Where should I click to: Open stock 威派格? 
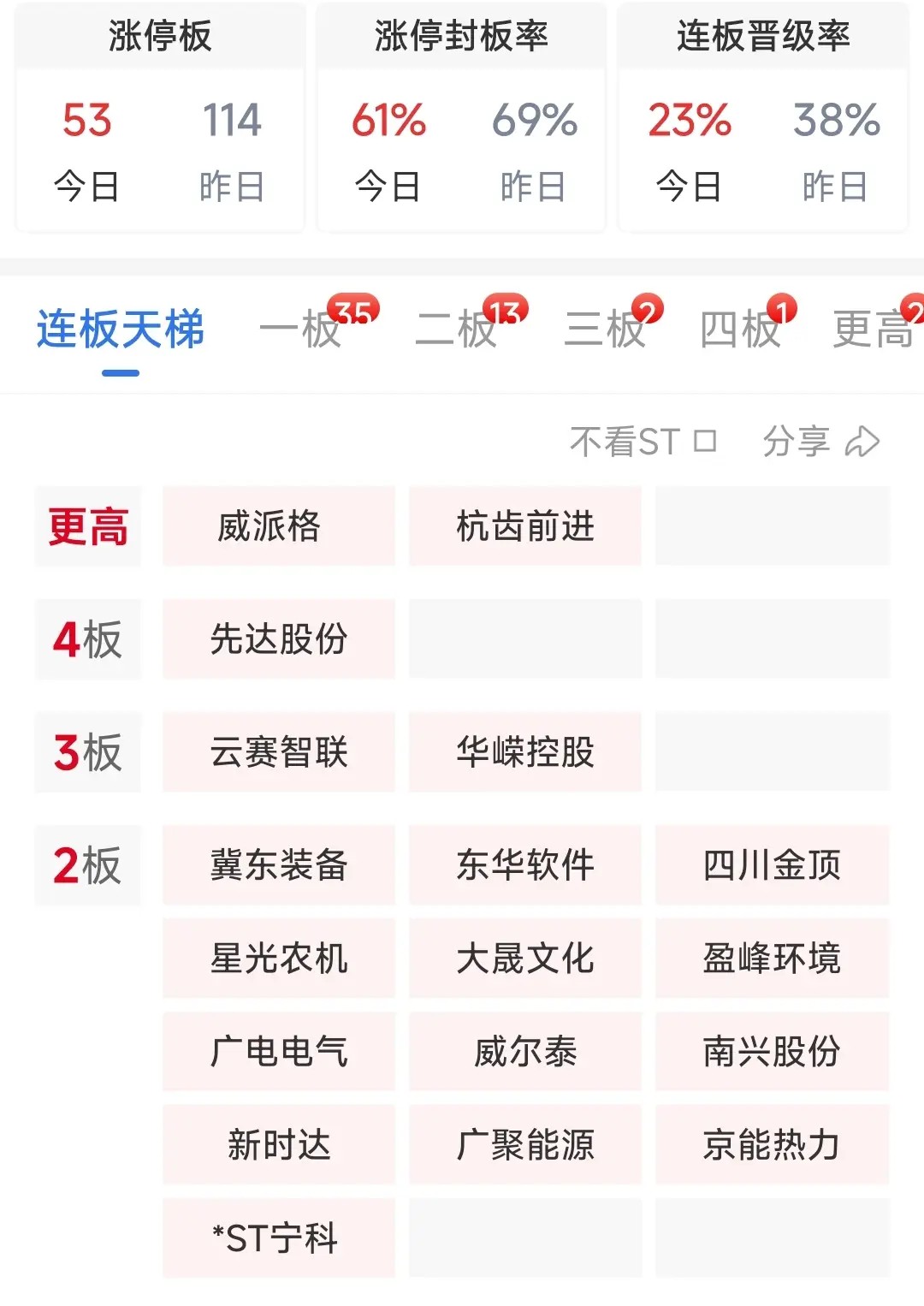[279, 526]
